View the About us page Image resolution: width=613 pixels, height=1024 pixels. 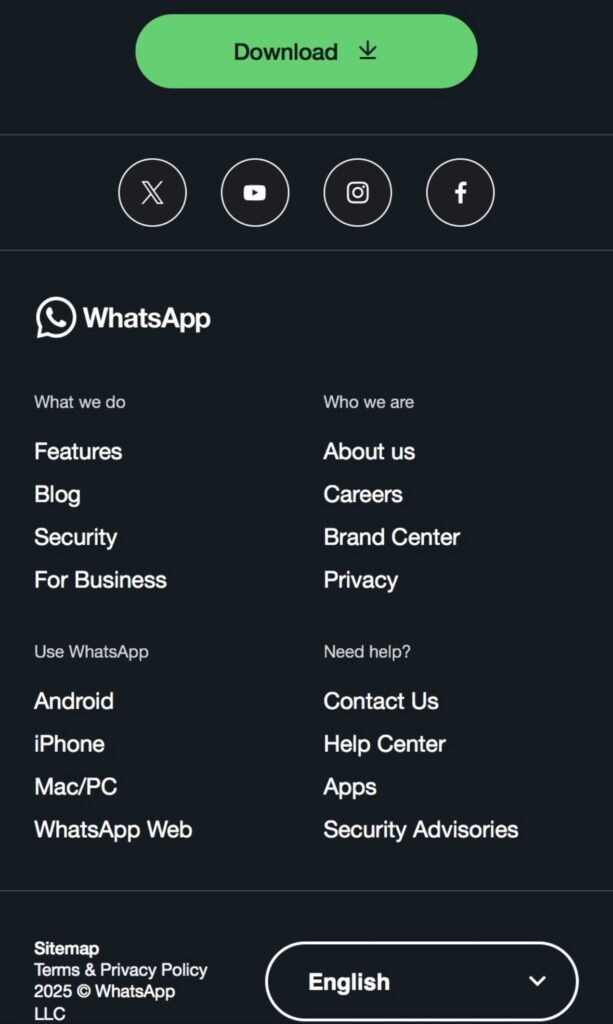pos(369,451)
